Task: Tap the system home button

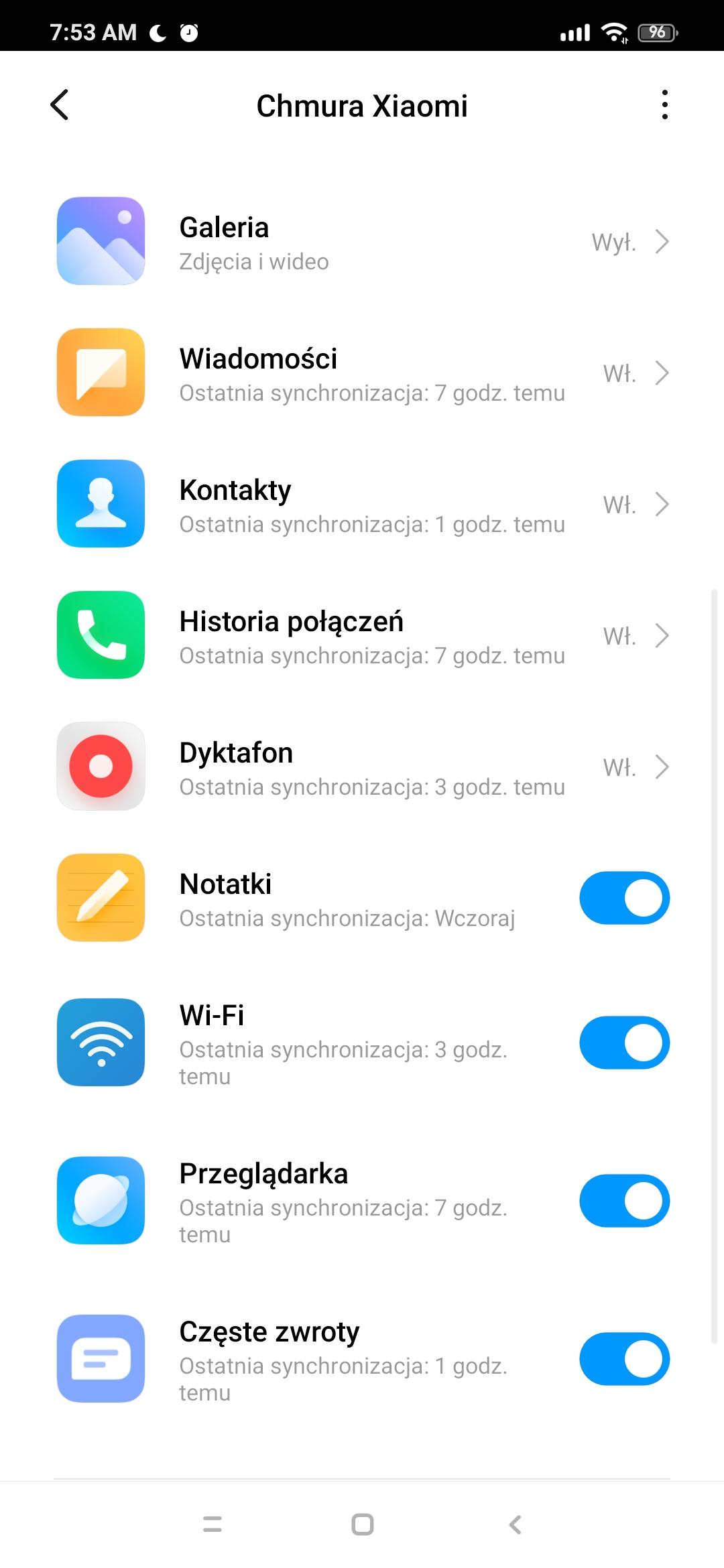Action: click(x=362, y=1524)
